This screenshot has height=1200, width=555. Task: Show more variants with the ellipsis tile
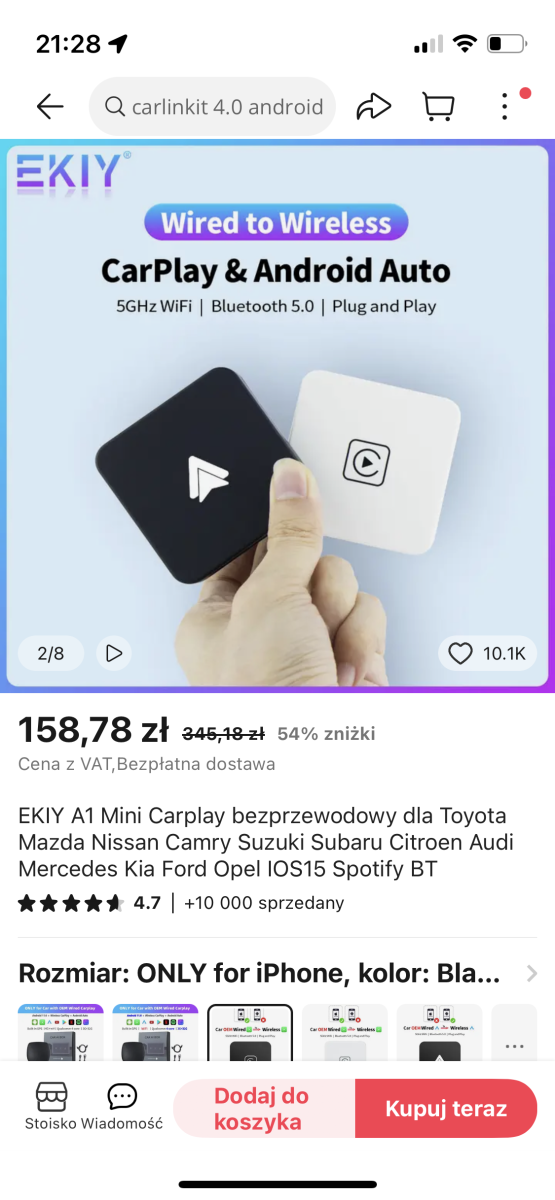click(x=514, y=1032)
